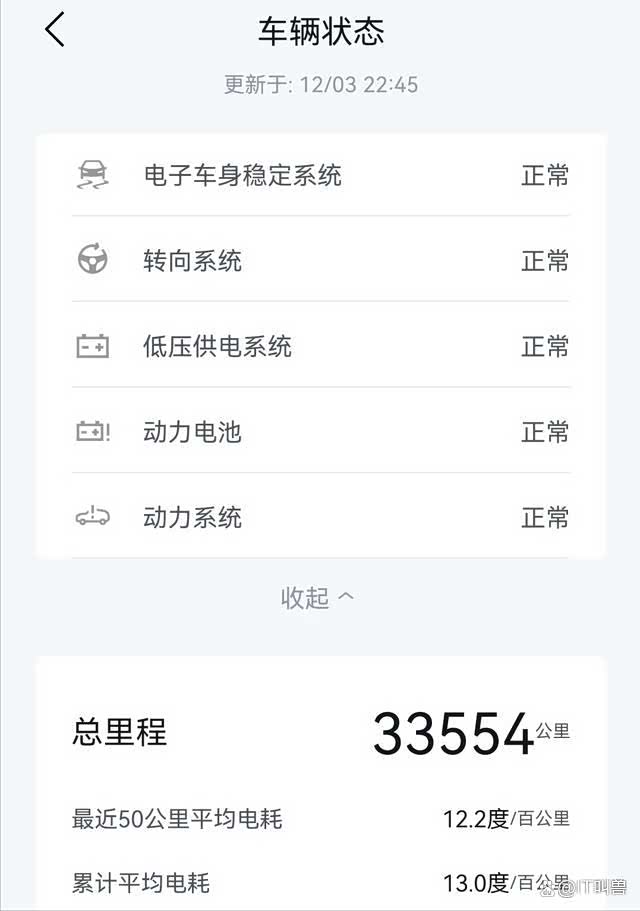The image size is (640, 911).
Task: Go back from the 车辆状态 page
Action: (55, 30)
